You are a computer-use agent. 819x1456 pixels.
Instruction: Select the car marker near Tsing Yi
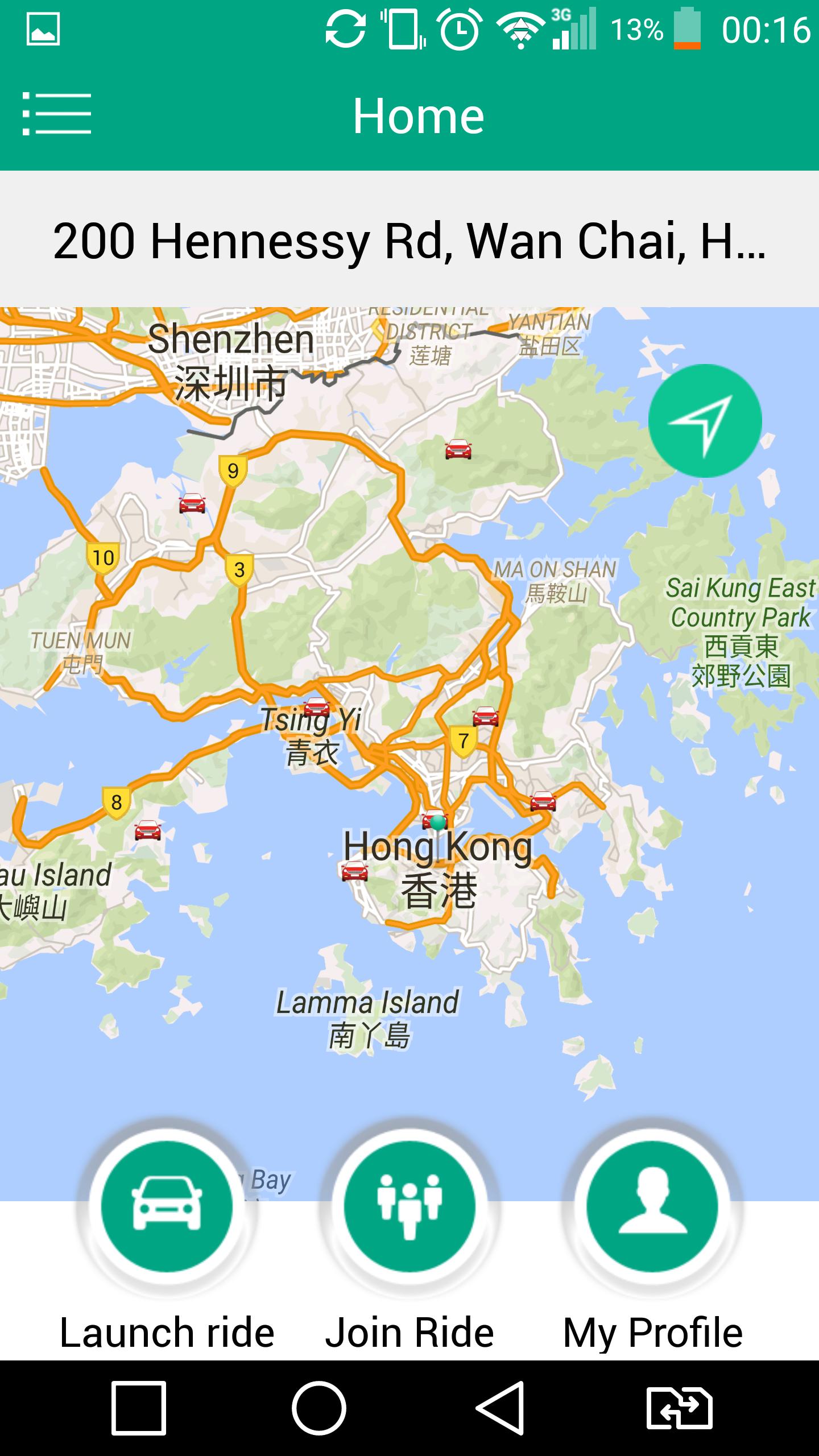pos(316,707)
